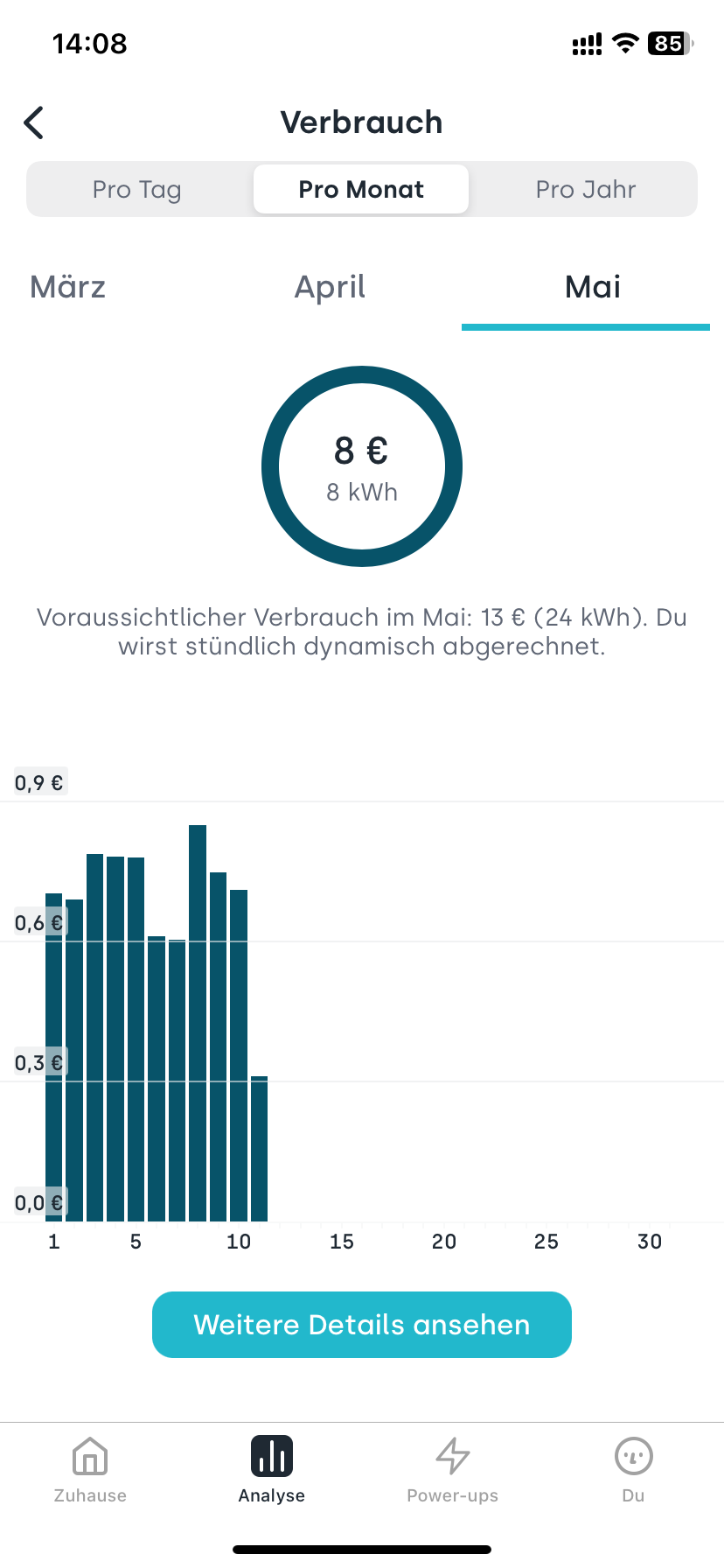The height and width of the screenshot is (1568, 724).
Task: Open the Analyse tab
Action: pyautogui.click(x=271, y=1470)
